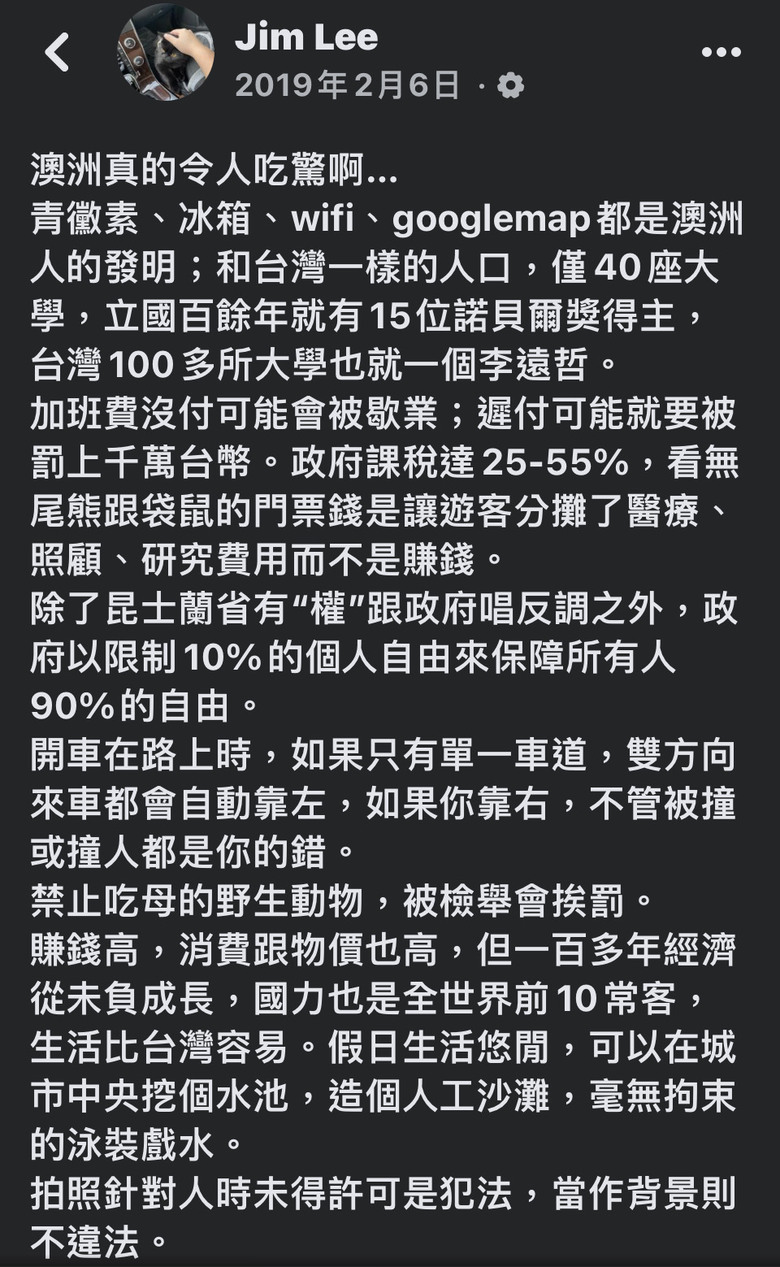The width and height of the screenshot is (780, 1267).
Task: Open Jim Lee's profile name link
Action: pyautogui.click(x=306, y=38)
